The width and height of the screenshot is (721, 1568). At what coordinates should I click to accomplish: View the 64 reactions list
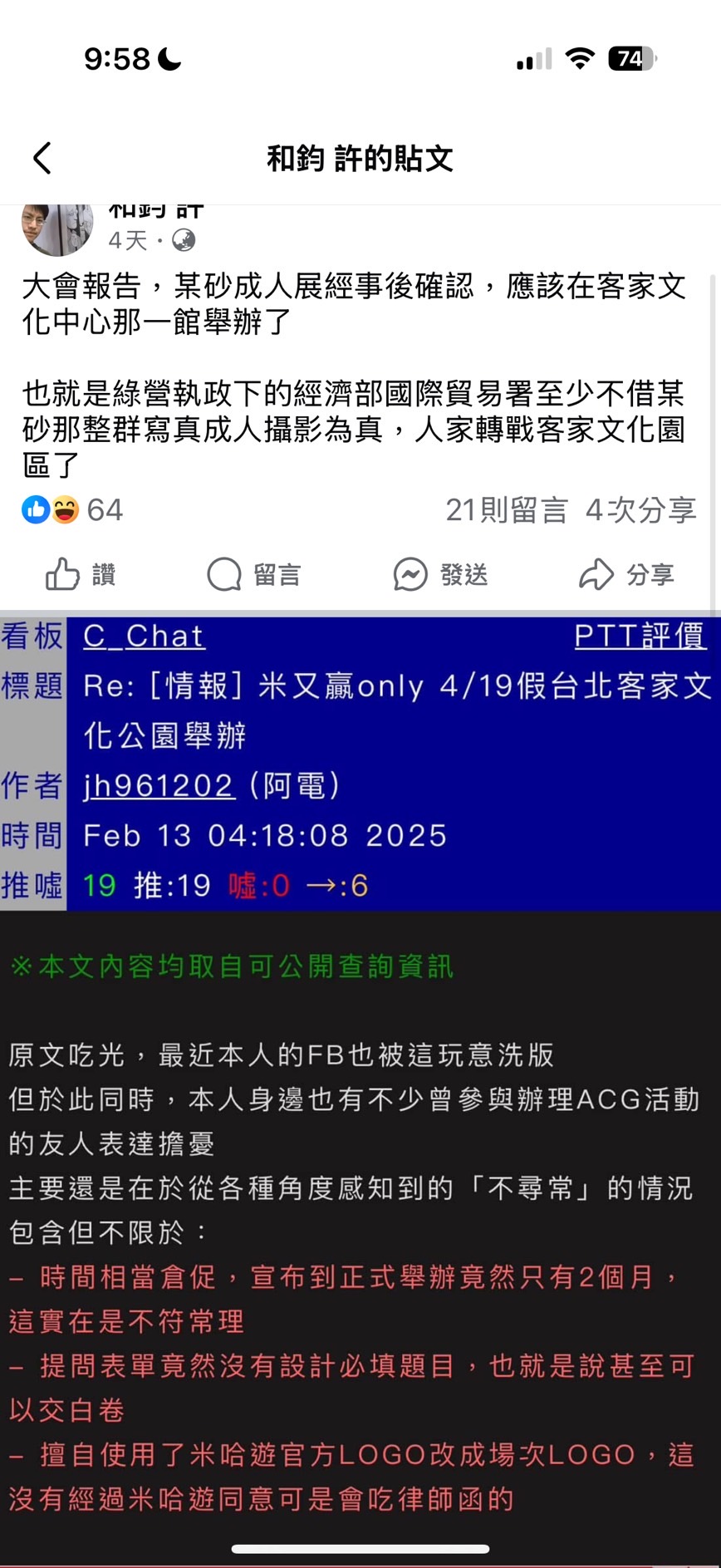click(73, 510)
